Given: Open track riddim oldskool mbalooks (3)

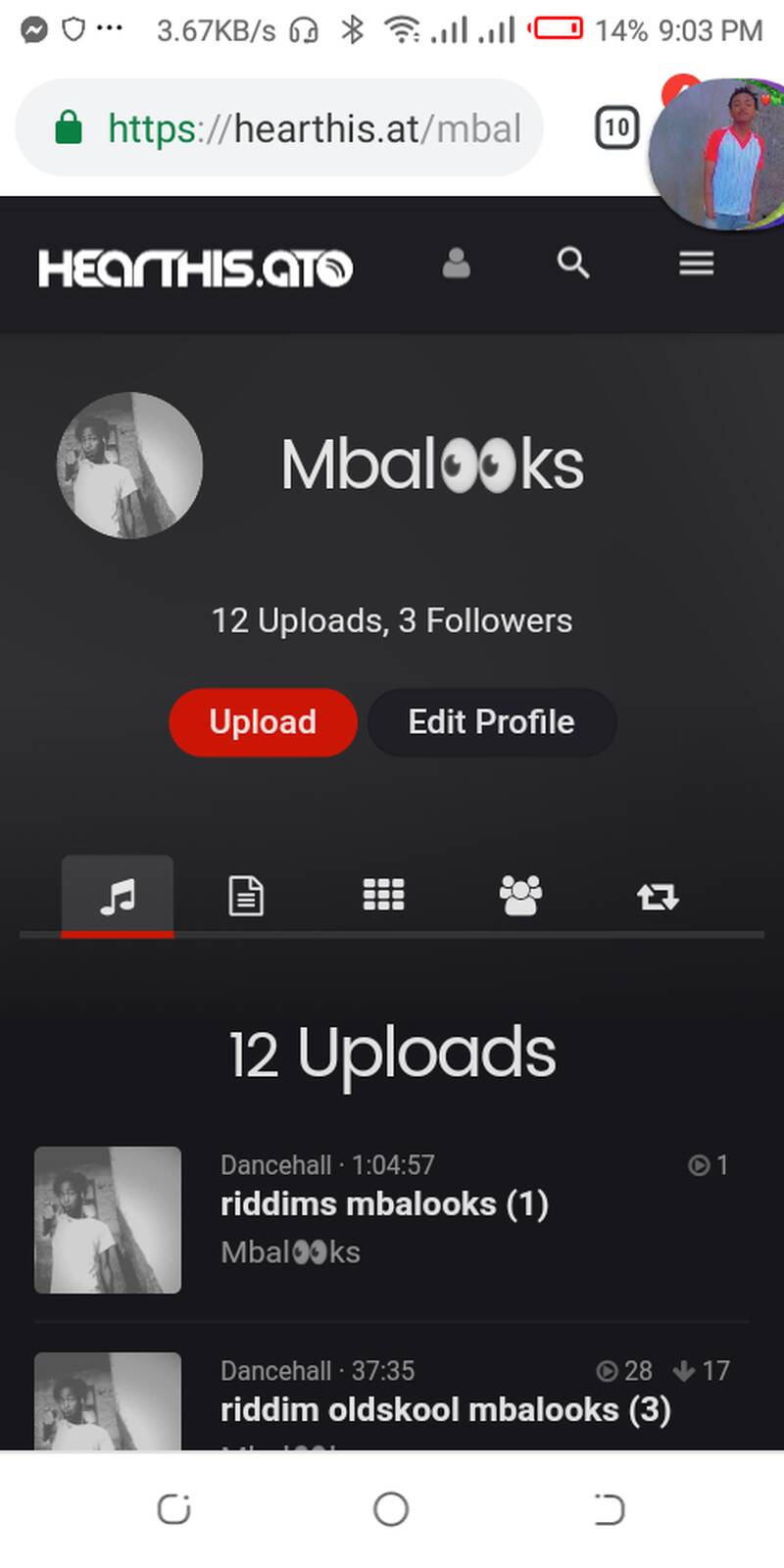Looking at the screenshot, I should [x=445, y=1409].
